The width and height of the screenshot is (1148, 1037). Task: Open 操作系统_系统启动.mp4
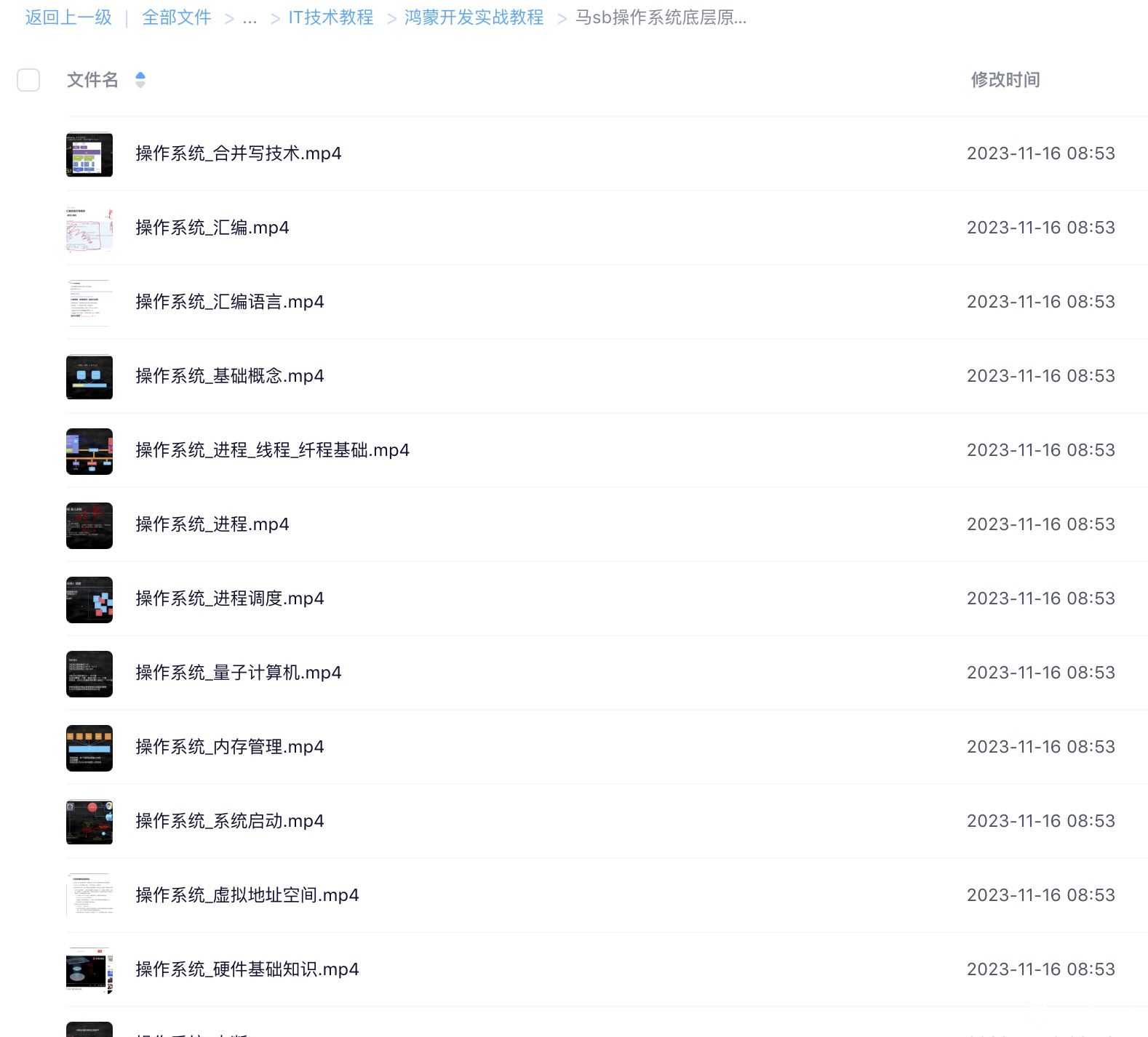[229, 821]
